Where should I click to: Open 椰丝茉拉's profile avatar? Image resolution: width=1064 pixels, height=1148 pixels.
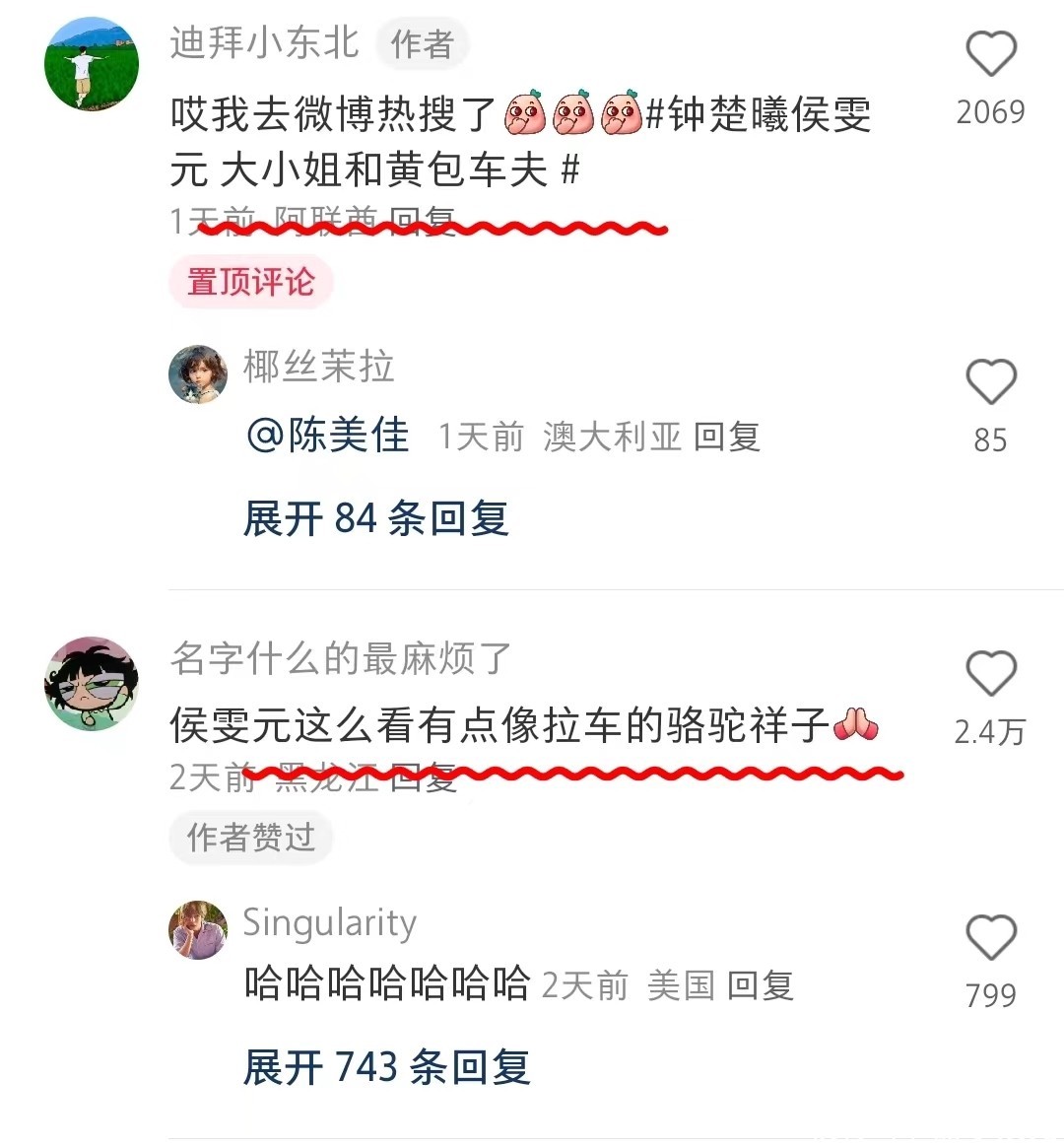pos(198,375)
